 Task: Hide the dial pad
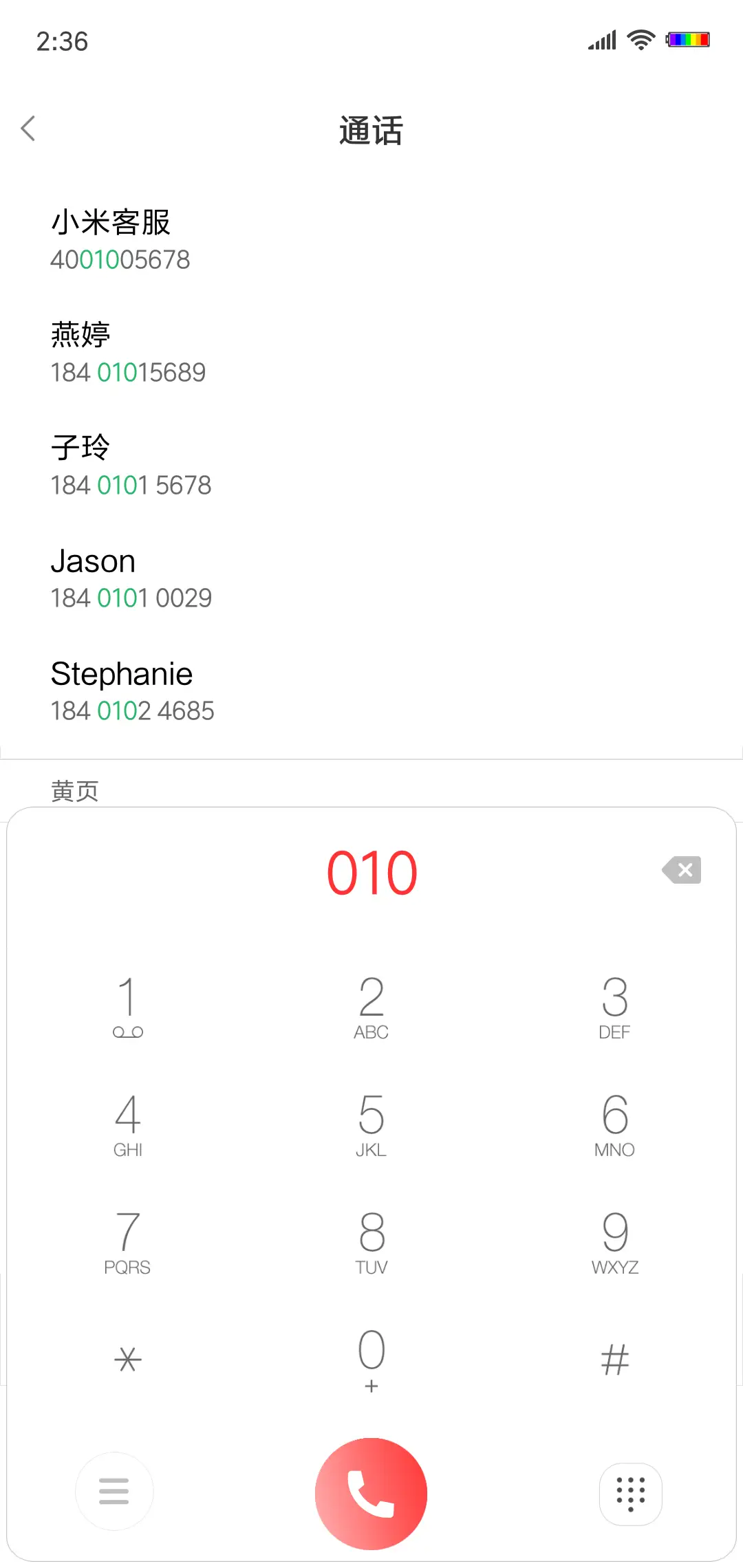coord(630,1494)
